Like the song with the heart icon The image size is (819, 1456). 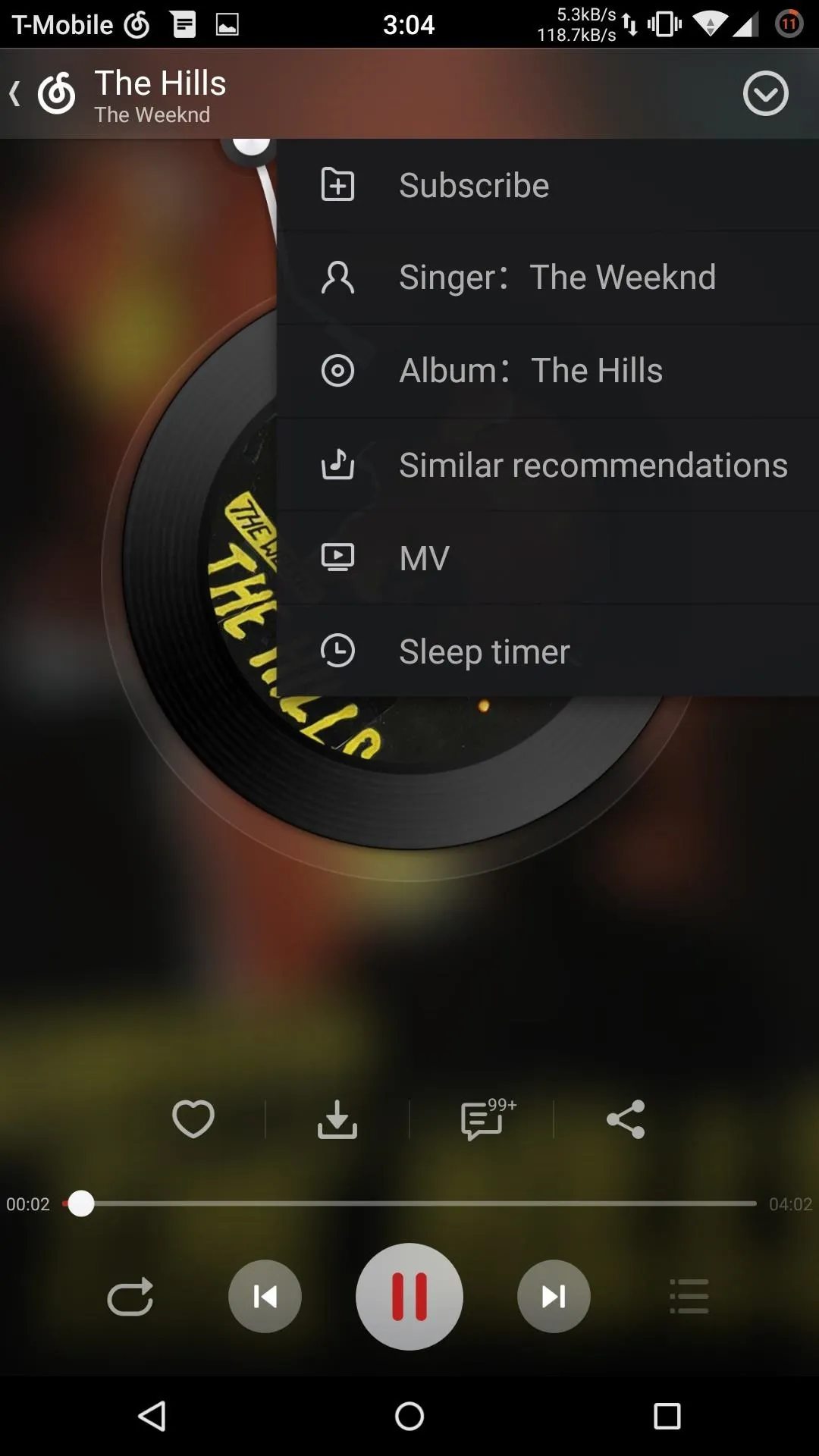coord(193,1119)
